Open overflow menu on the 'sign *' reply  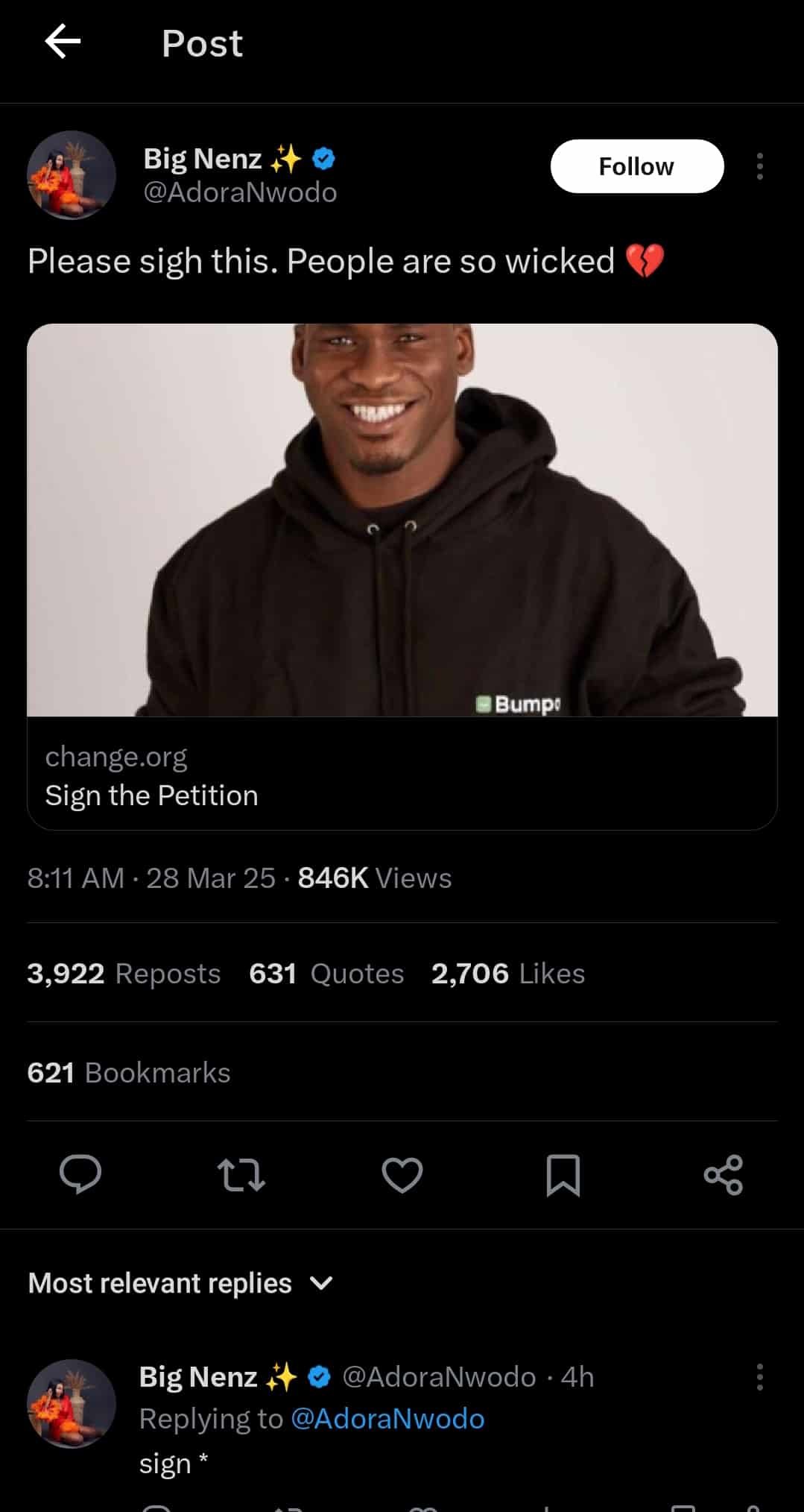coord(759,1376)
